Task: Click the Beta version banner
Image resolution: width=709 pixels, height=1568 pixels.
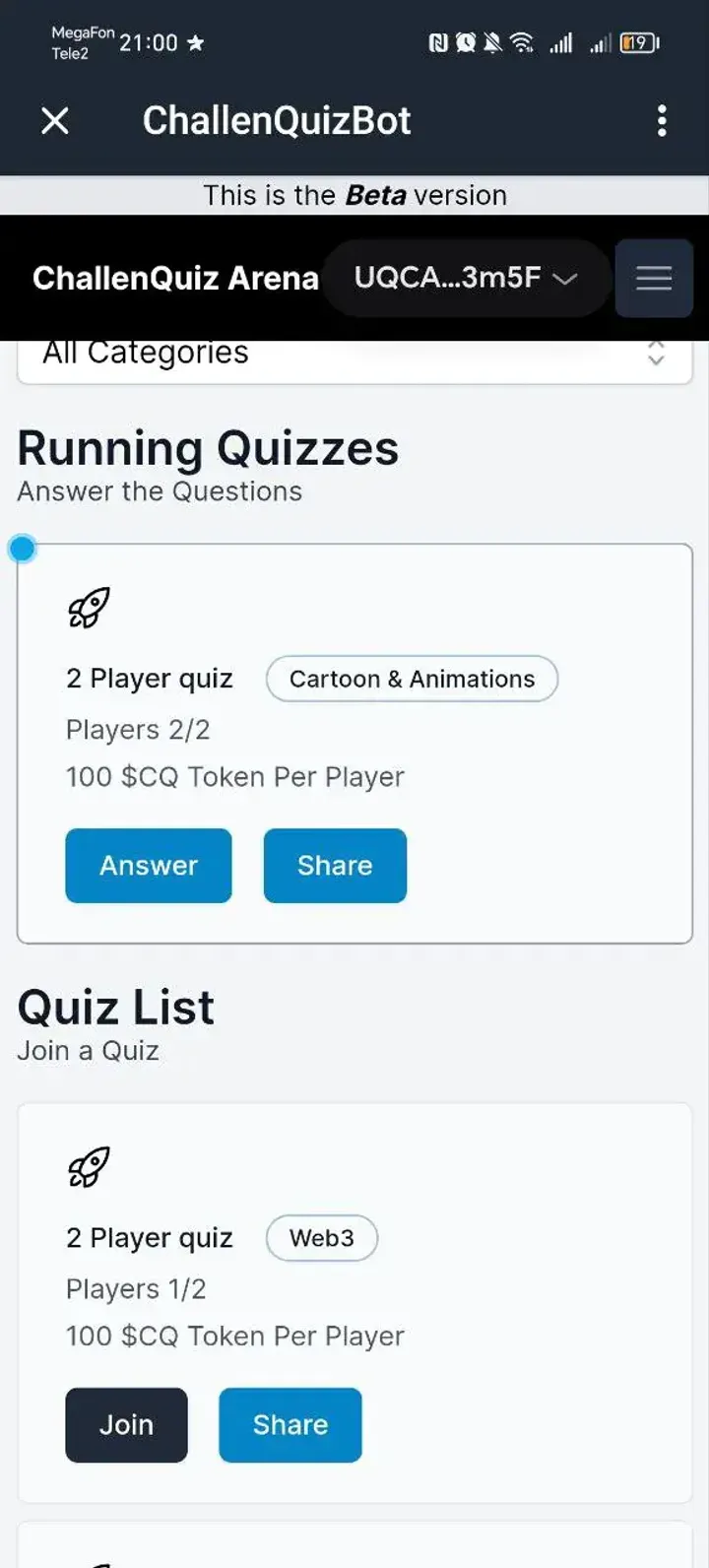Action: (x=354, y=195)
